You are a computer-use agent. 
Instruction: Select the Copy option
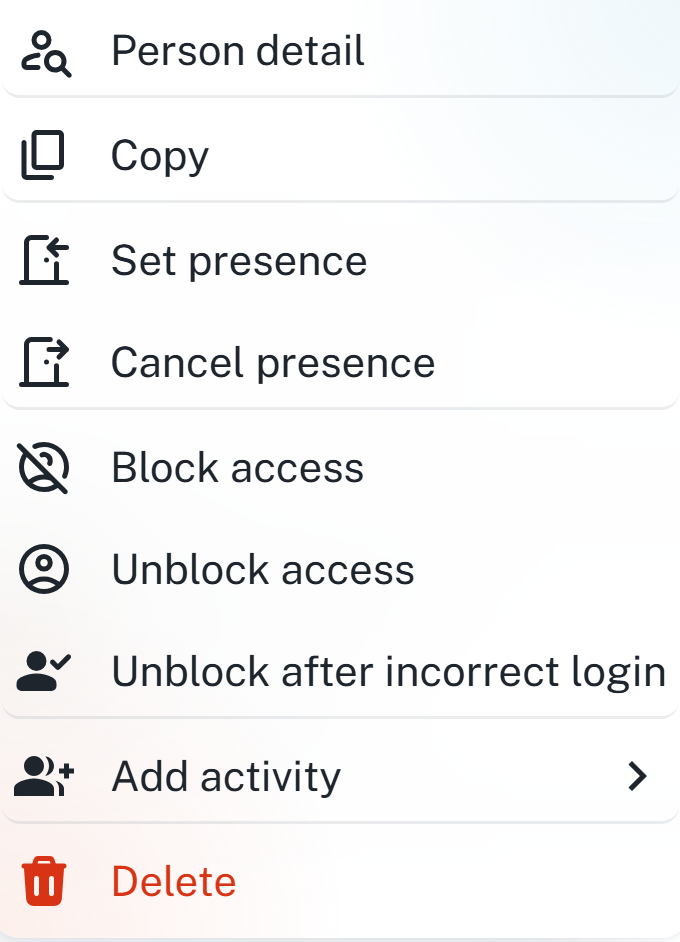[160, 156]
